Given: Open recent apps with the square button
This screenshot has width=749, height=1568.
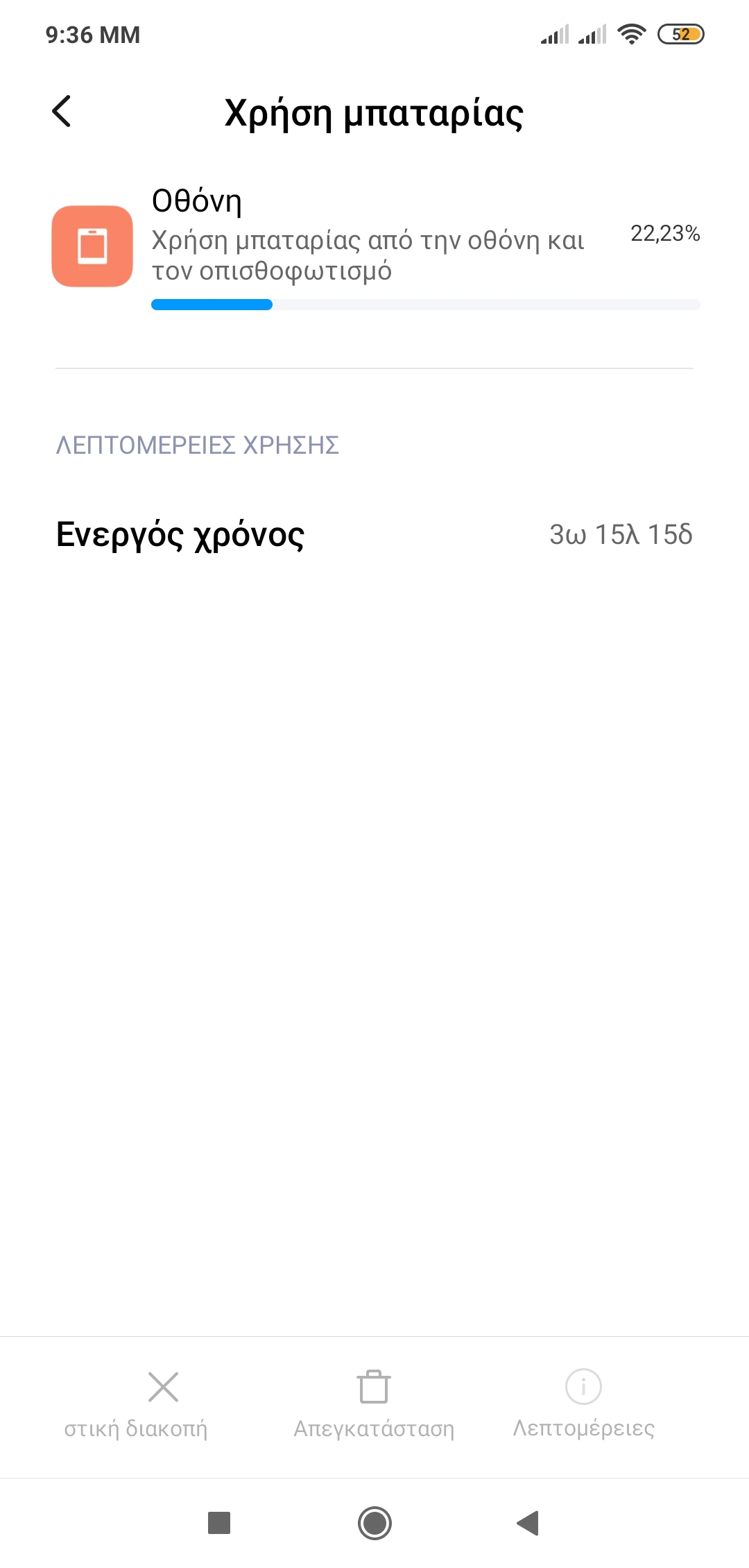Looking at the screenshot, I should [219, 1524].
